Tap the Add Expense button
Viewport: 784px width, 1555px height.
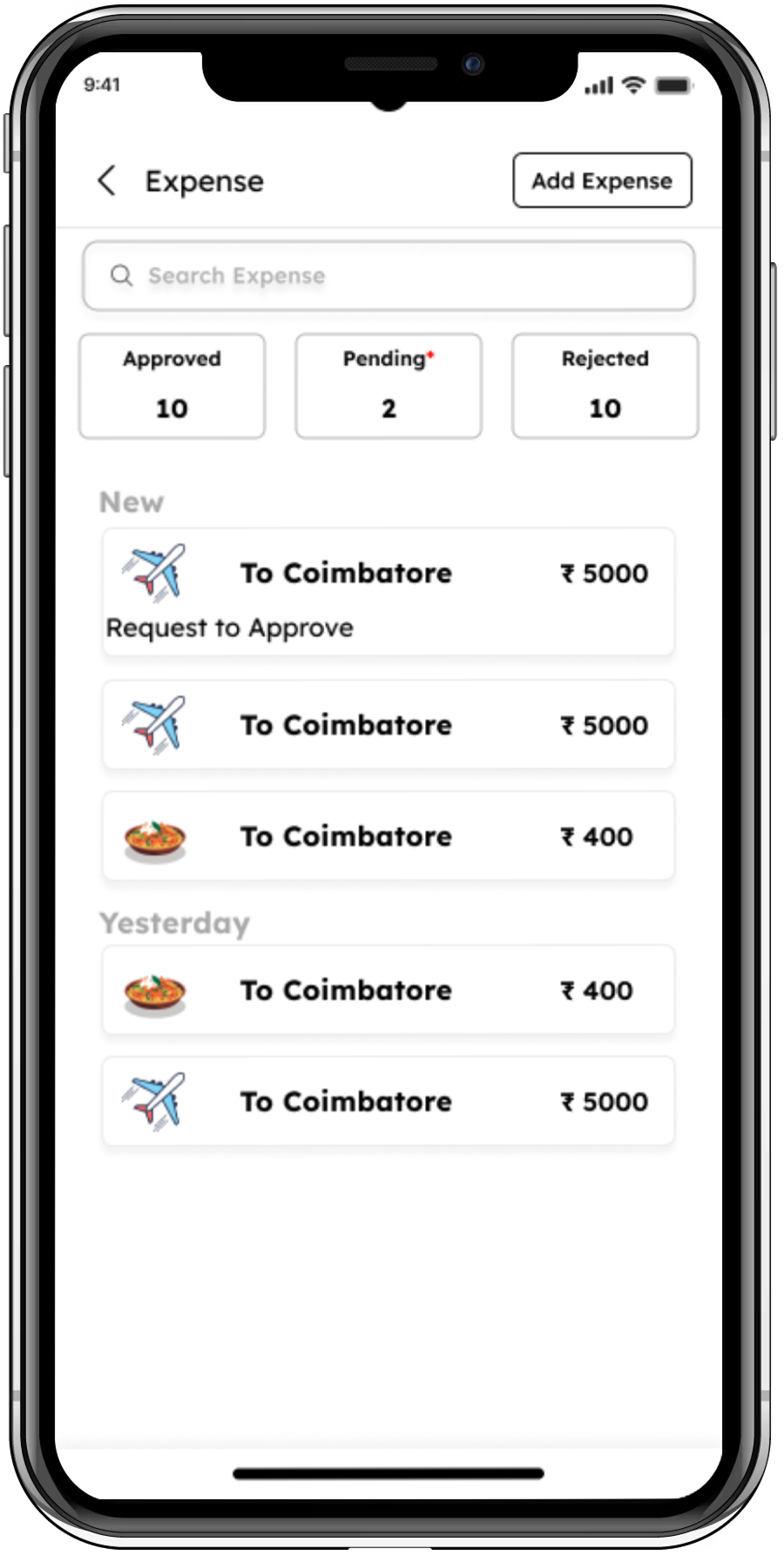click(x=602, y=181)
